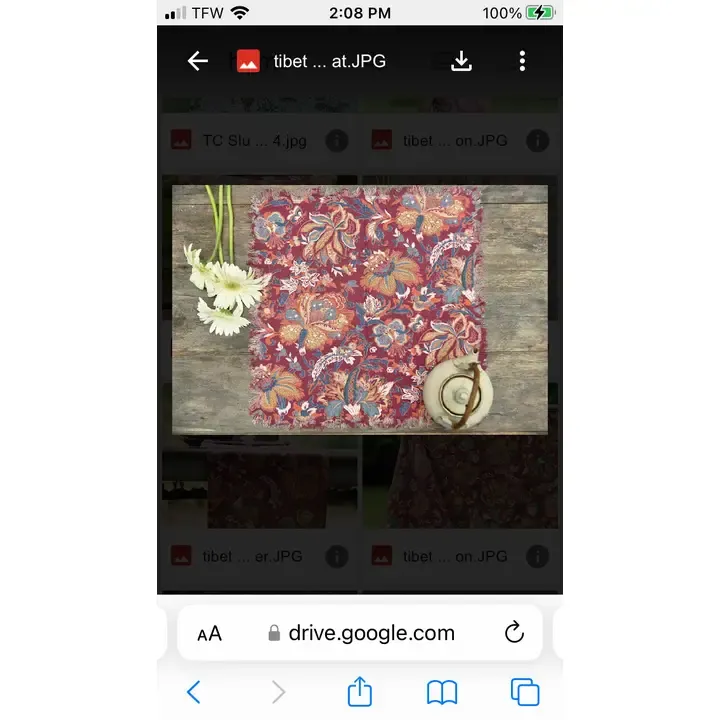Image resolution: width=720 pixels, height=720 pixels.
Task: Go back from the image preview
Action: [198, 61]
